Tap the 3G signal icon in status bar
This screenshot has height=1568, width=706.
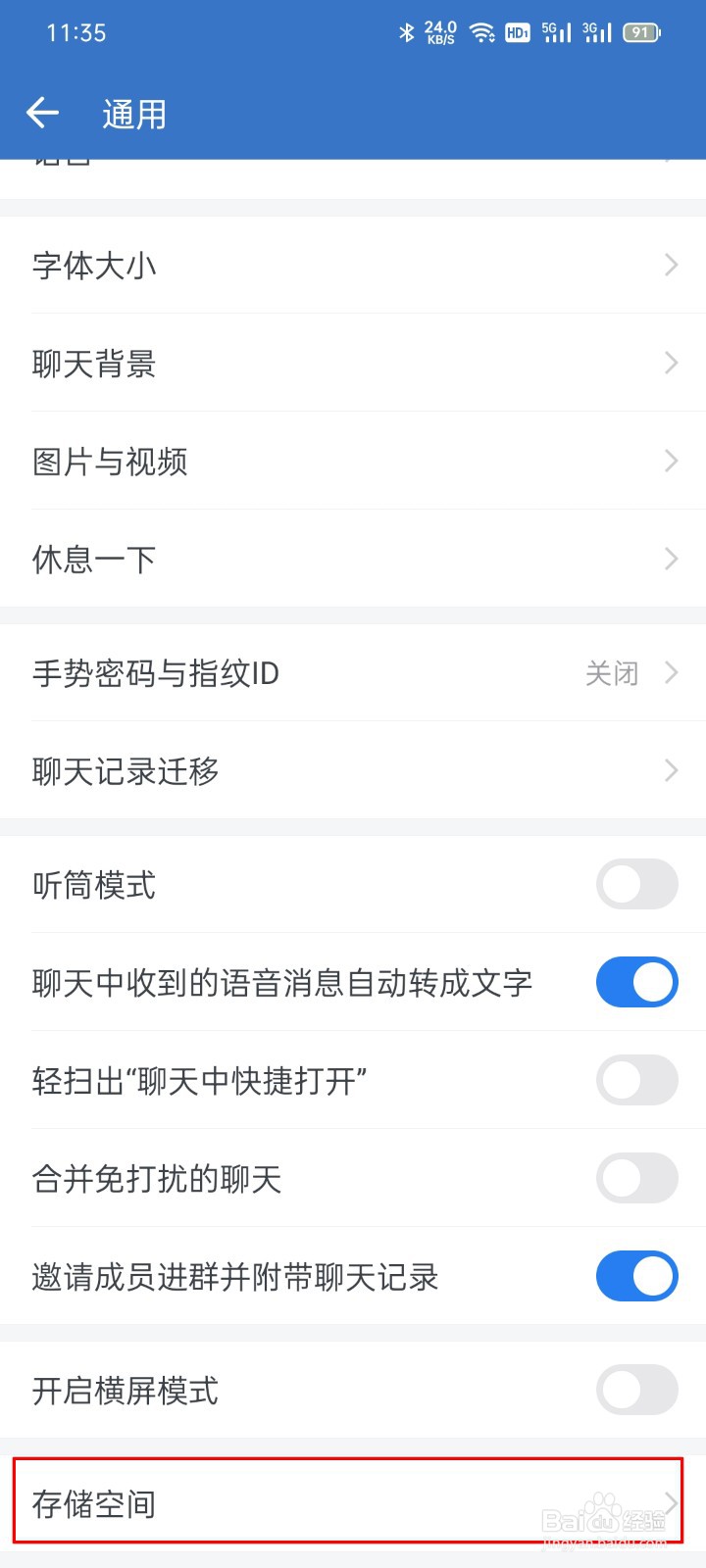coord(597,32)
